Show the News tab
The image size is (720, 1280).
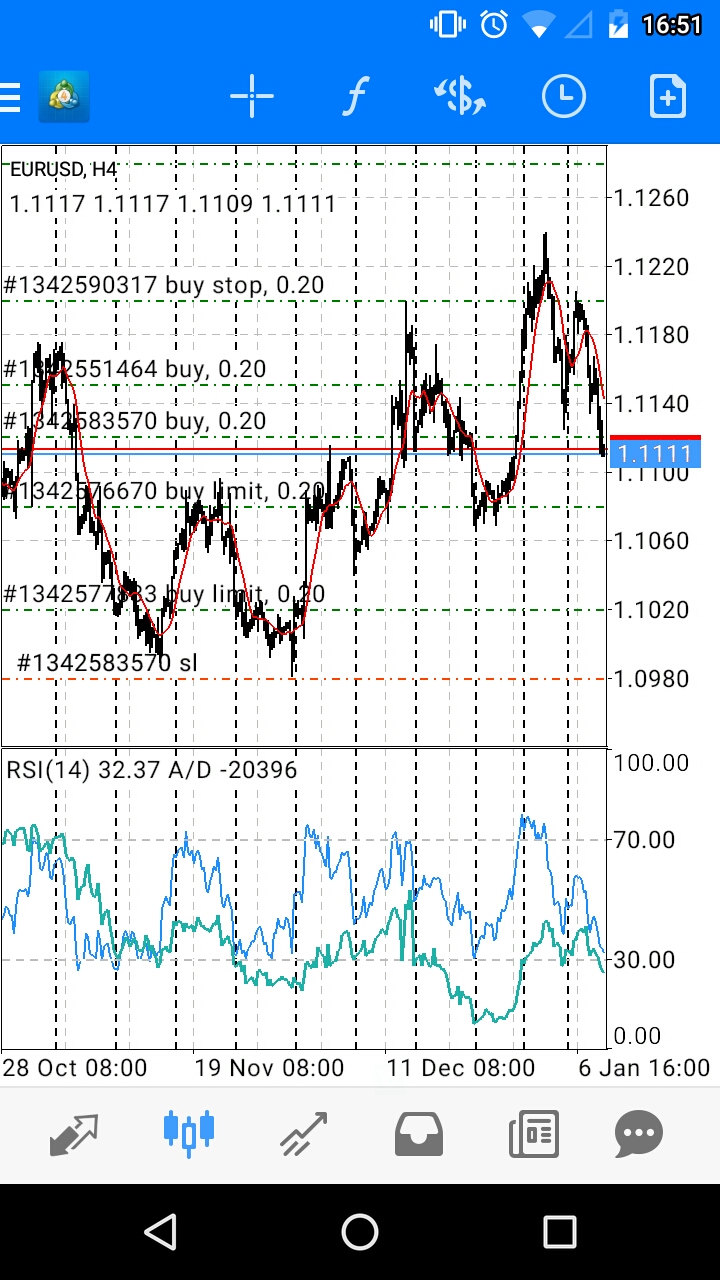533,1134
